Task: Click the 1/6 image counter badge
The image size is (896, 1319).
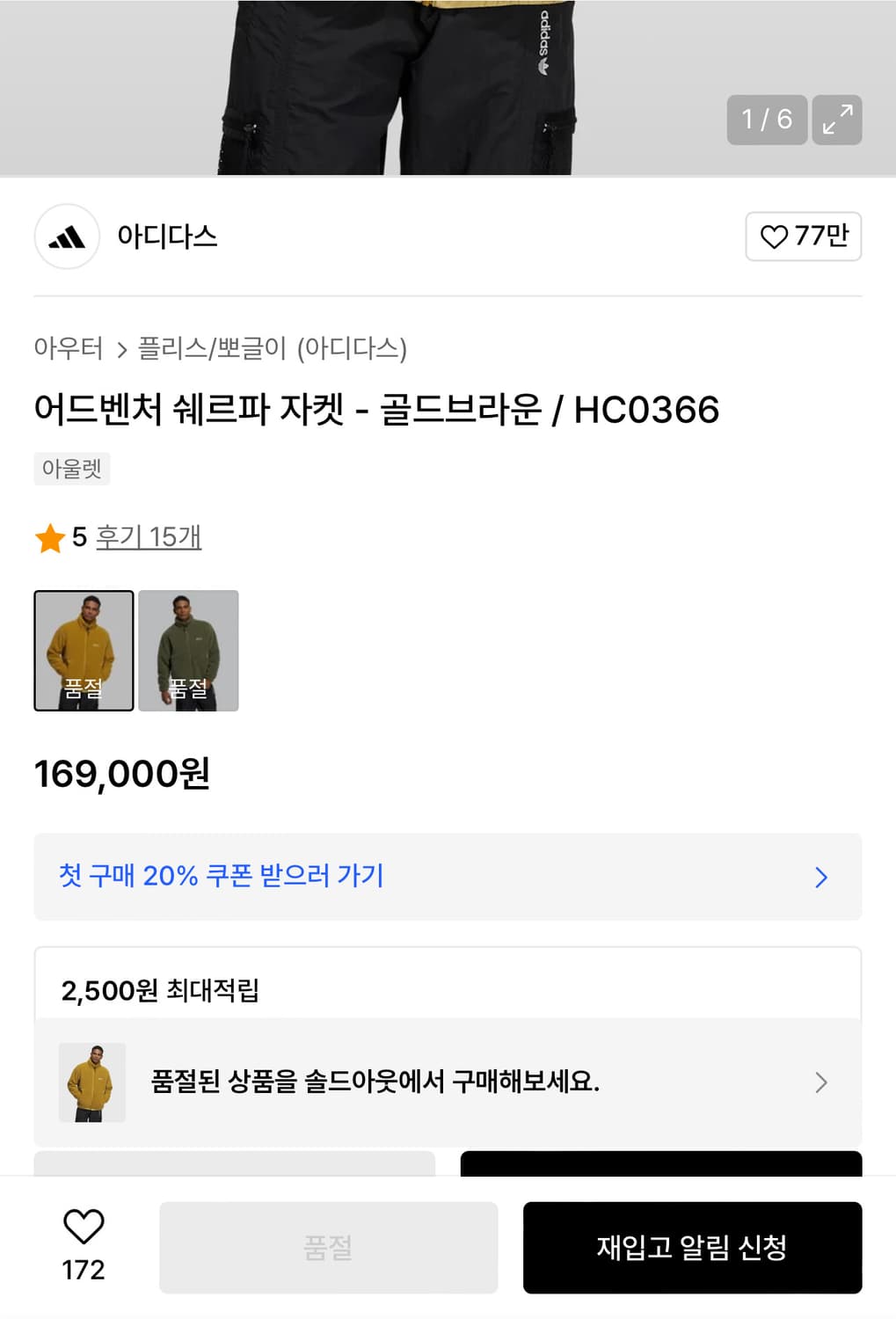Action: point(766,120)
